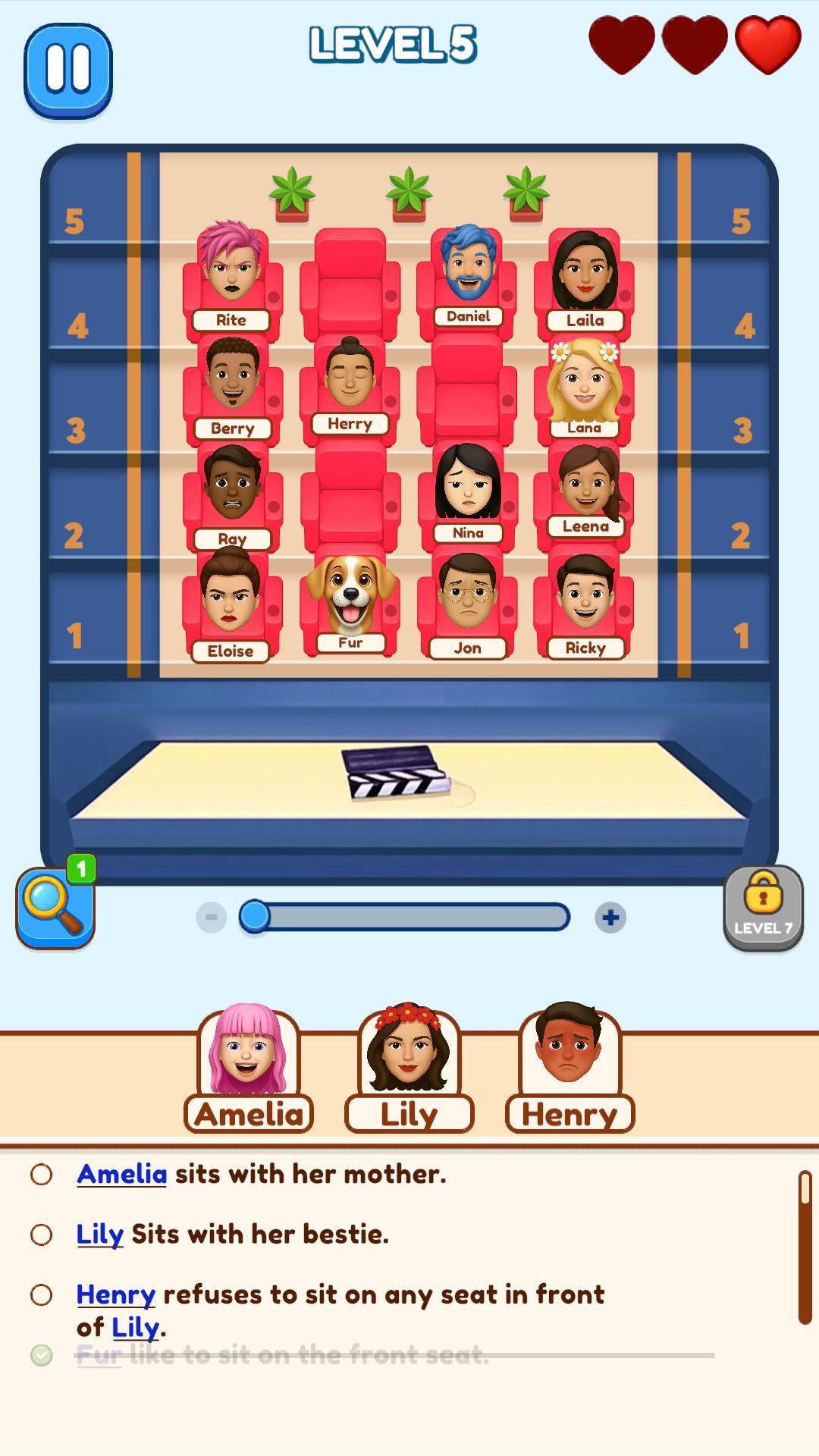Tap the Lily link in the bestie clue

point(99,1235)
